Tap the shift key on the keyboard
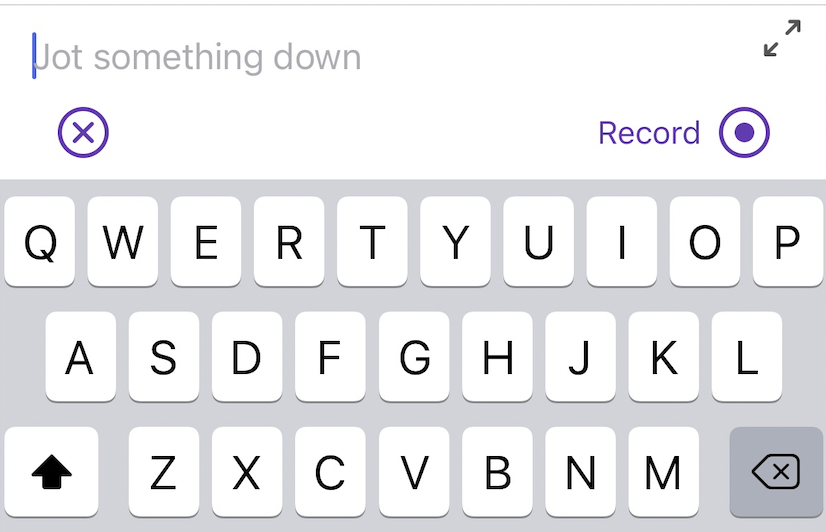826x532 pixels. pos(52,472)
